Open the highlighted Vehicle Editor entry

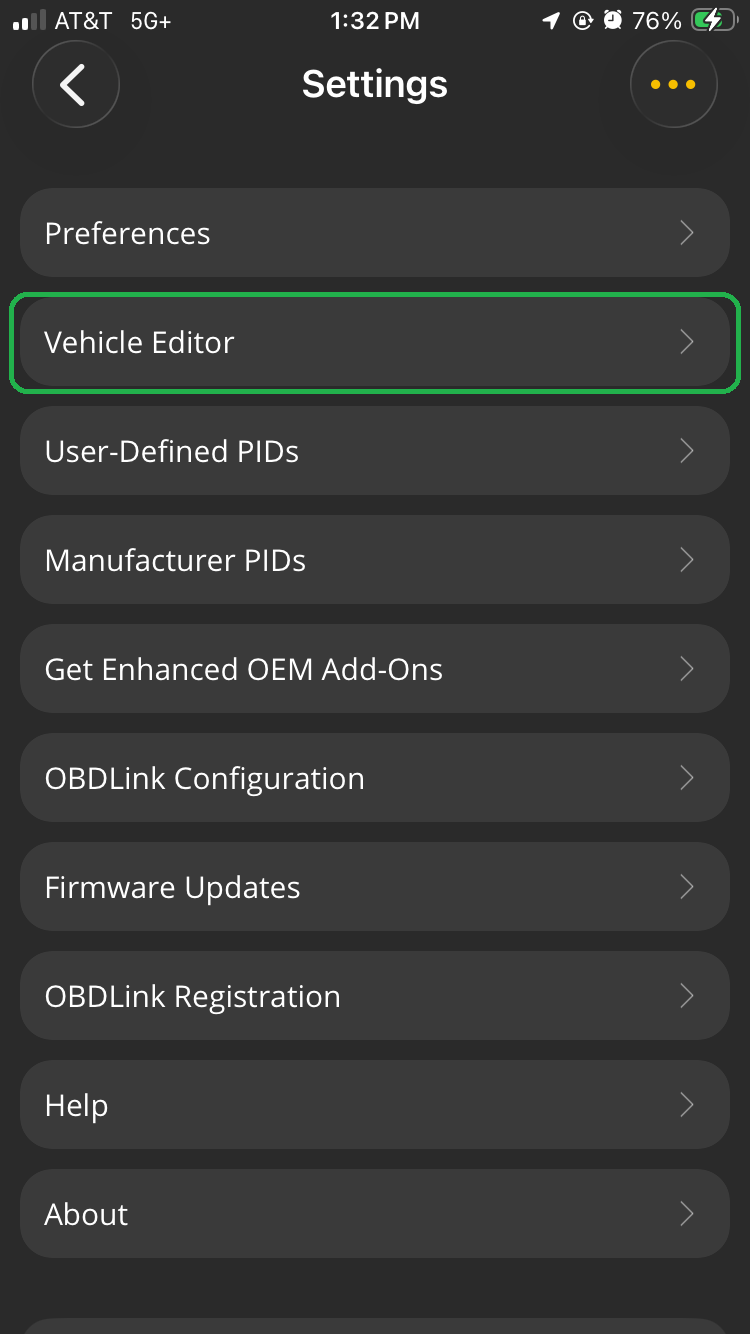pyautogui.click(x=375, y=342)
